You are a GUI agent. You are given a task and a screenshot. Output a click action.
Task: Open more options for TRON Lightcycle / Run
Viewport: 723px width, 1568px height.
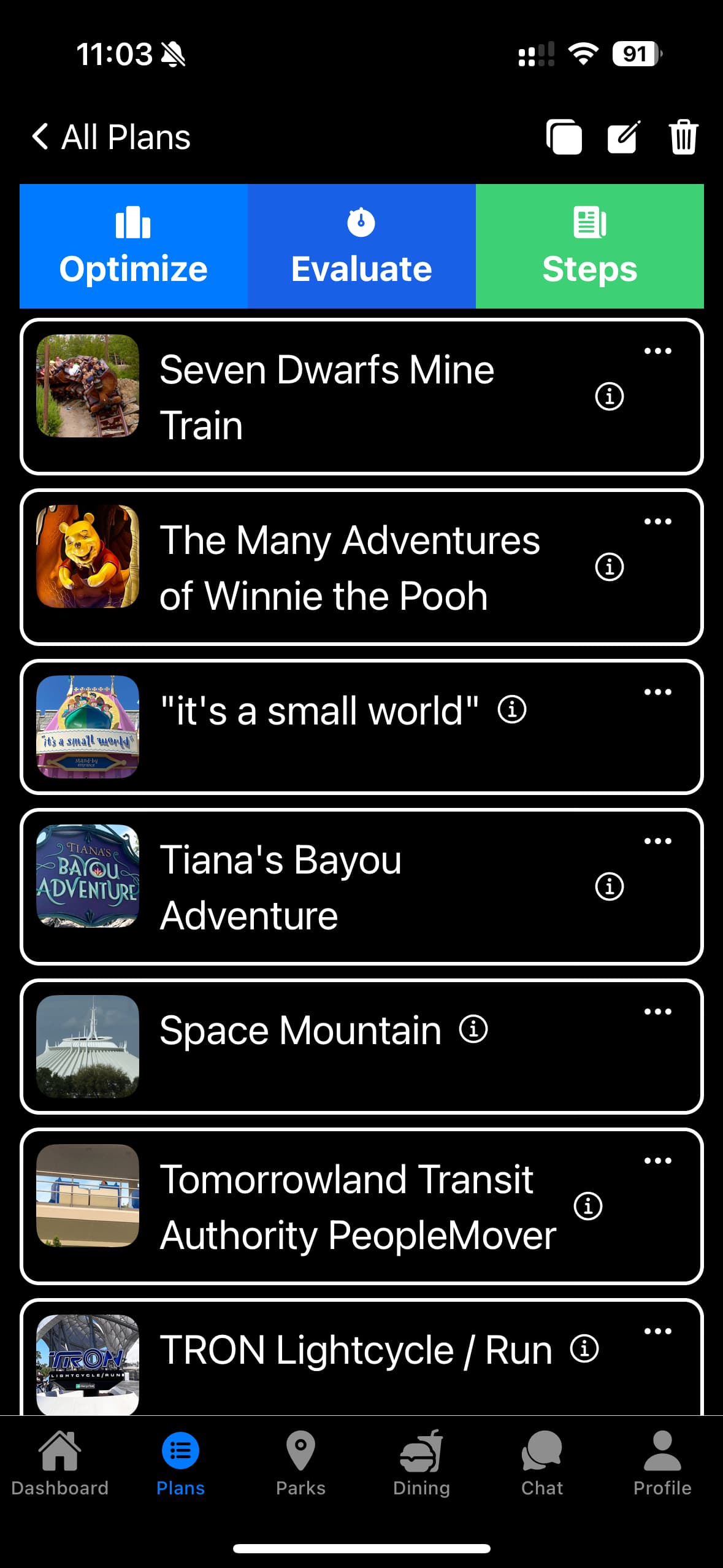pos(657,1331)
